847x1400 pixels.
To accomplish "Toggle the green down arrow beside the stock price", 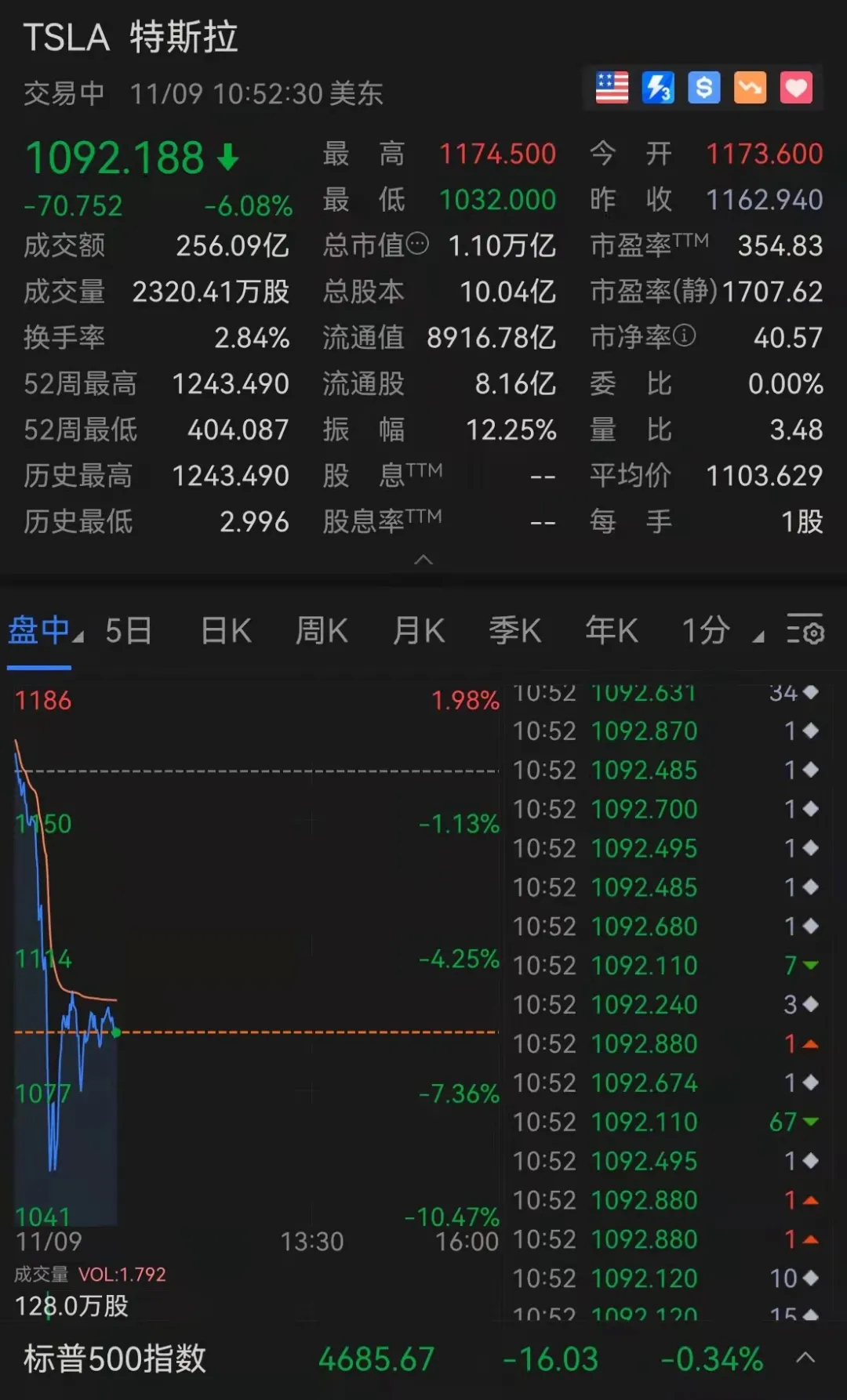I will [227, 159].
